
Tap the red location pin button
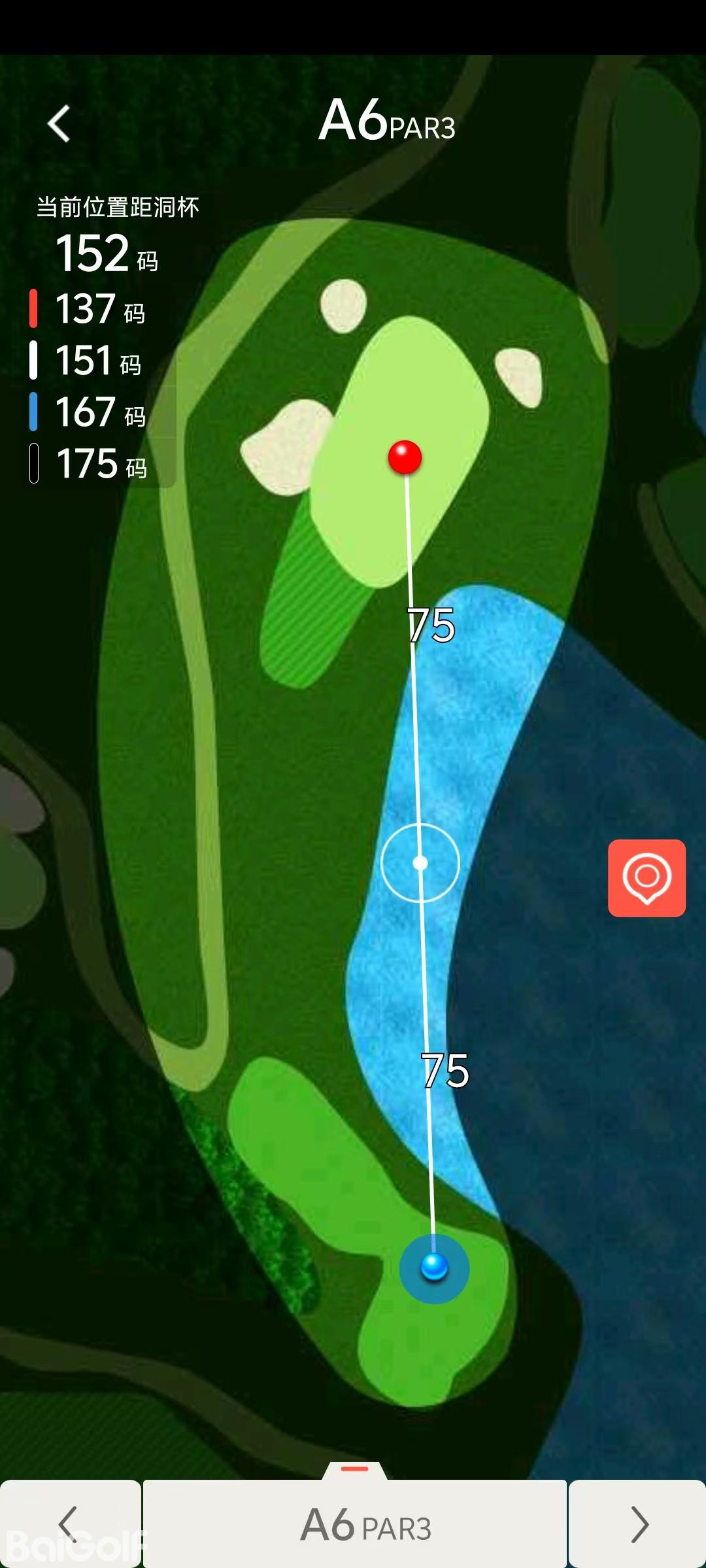pos(647,878)
